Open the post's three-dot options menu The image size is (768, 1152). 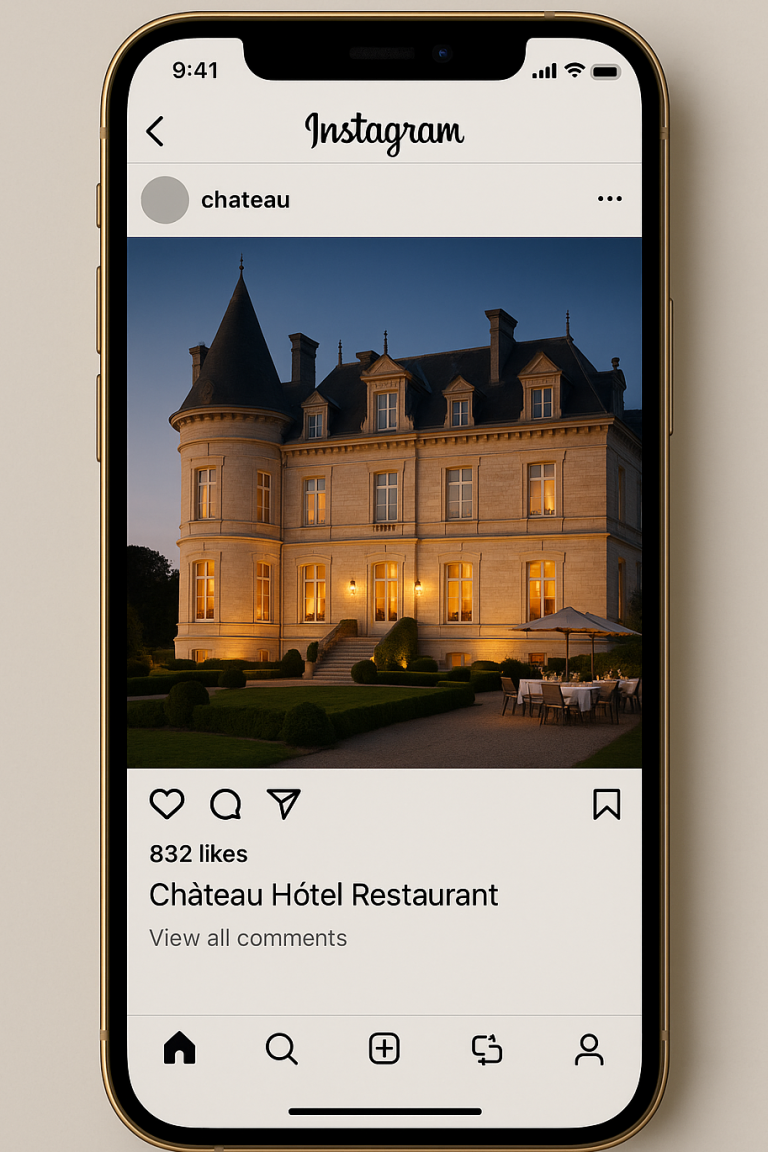pyautogui.click(x=609, y=199)
